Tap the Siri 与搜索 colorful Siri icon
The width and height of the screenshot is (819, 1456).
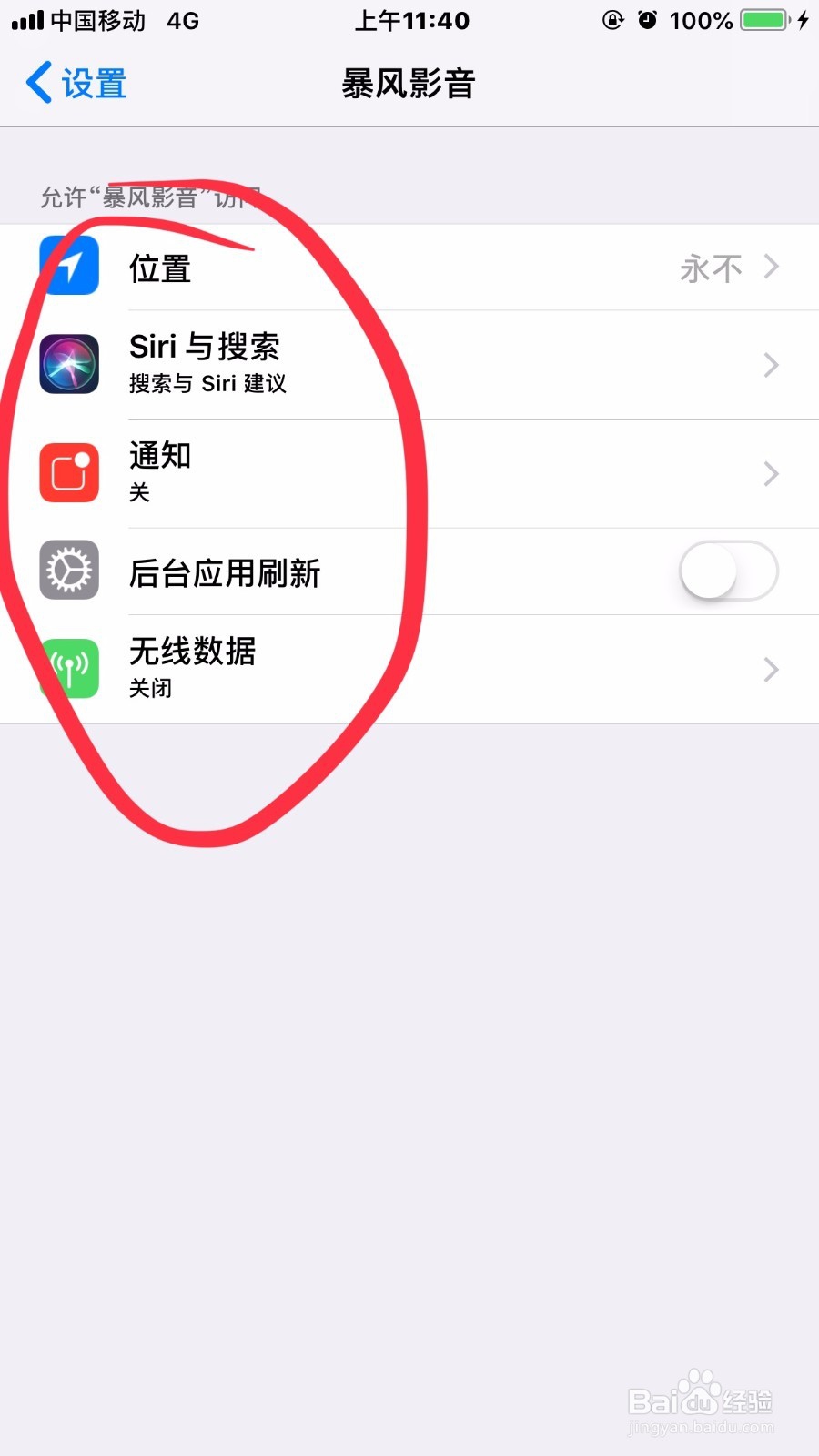coord(68,364)
